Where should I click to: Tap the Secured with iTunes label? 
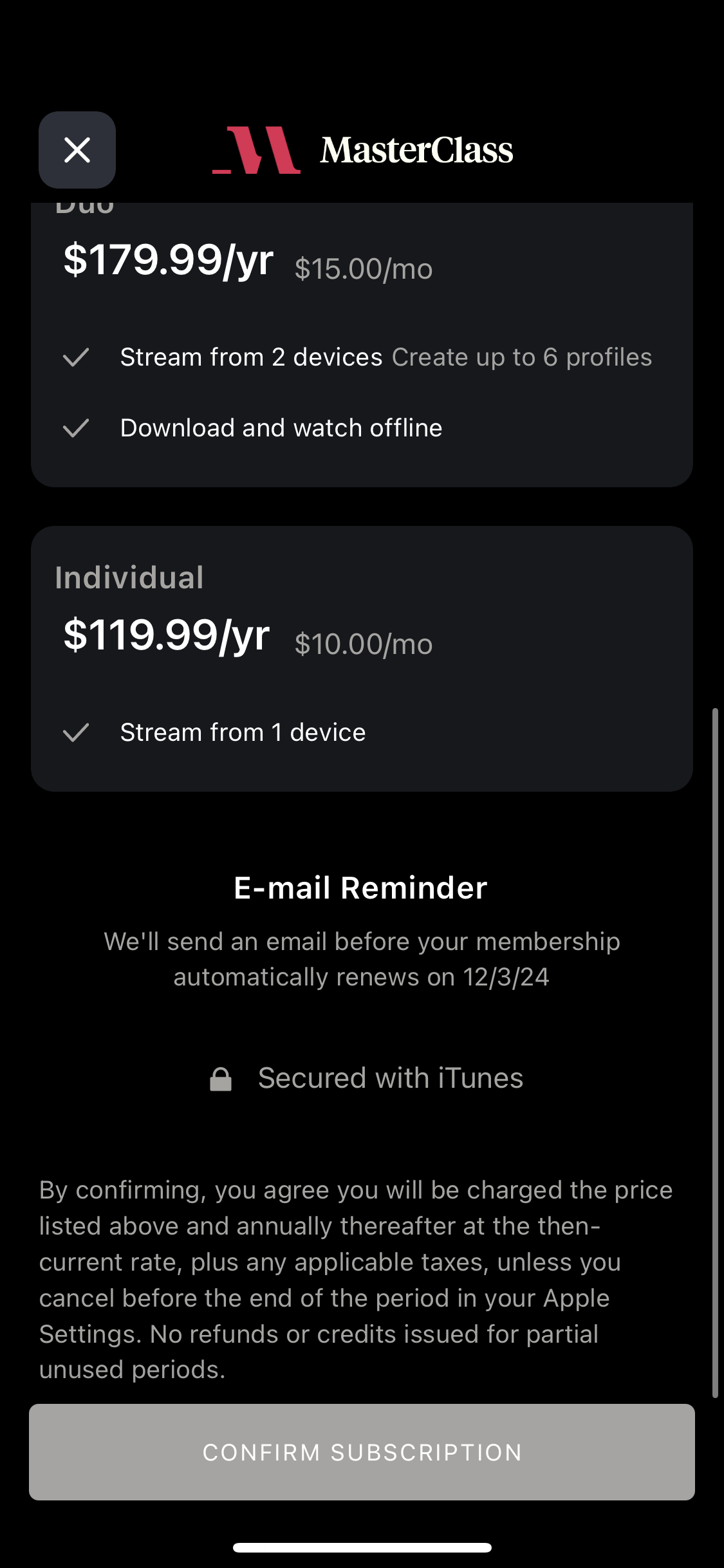(x=390, y=1077)
